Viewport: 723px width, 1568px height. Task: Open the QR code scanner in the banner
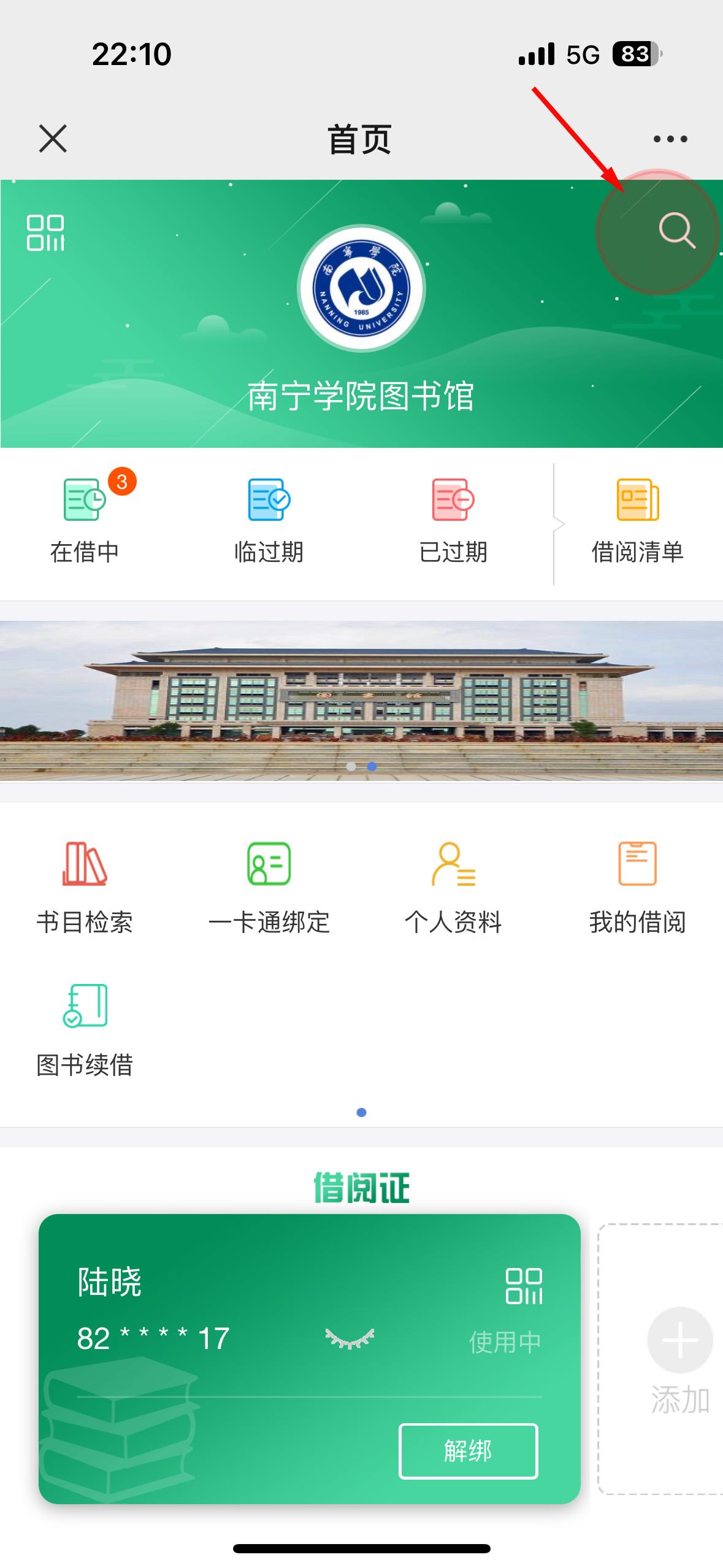point(45,233)
